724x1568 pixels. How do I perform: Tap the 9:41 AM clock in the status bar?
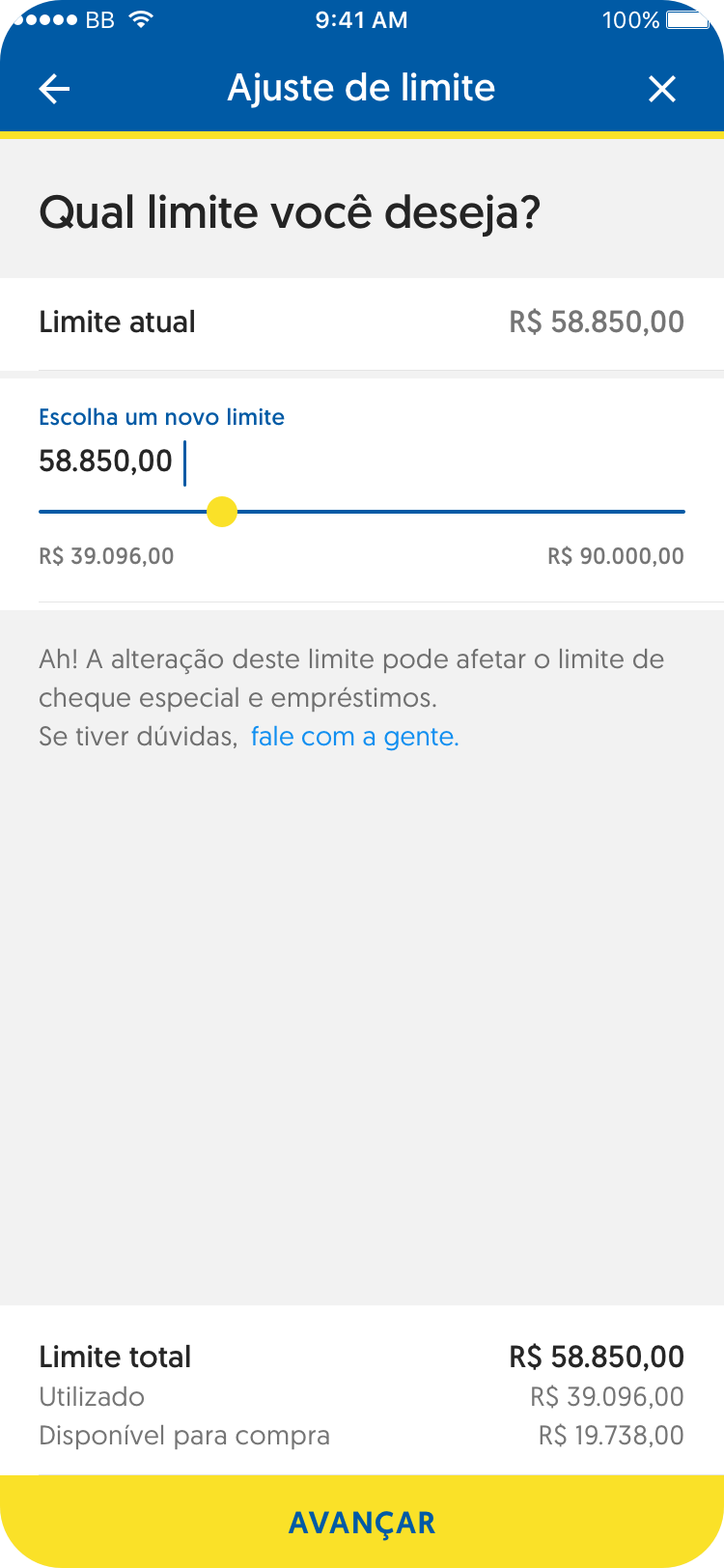[361, 19]
